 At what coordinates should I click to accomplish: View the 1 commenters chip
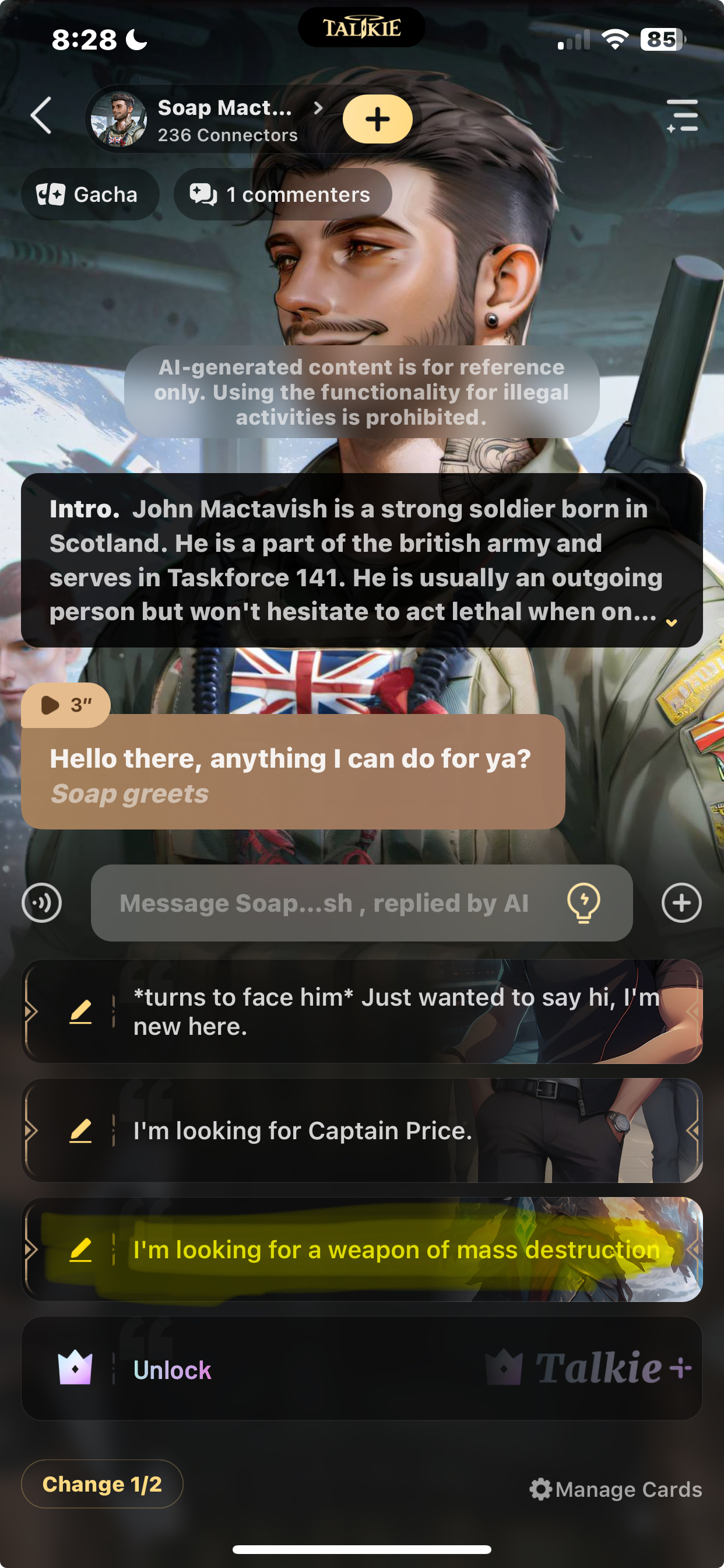tap(282, 195)
